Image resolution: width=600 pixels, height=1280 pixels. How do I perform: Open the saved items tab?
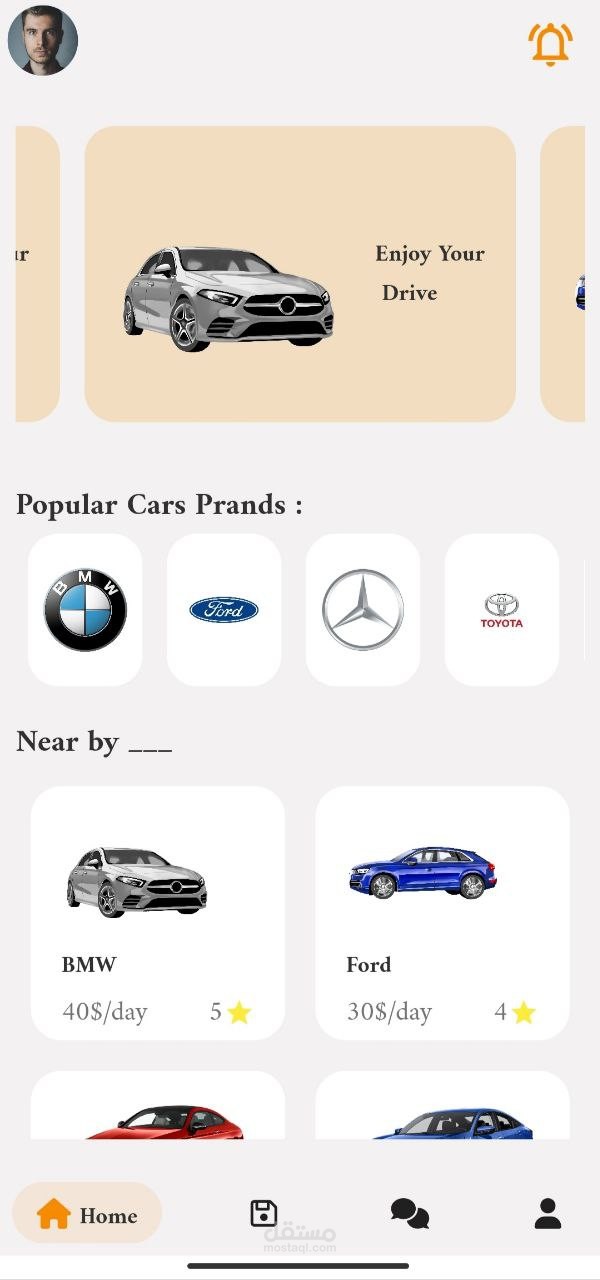coord(264,1213)
